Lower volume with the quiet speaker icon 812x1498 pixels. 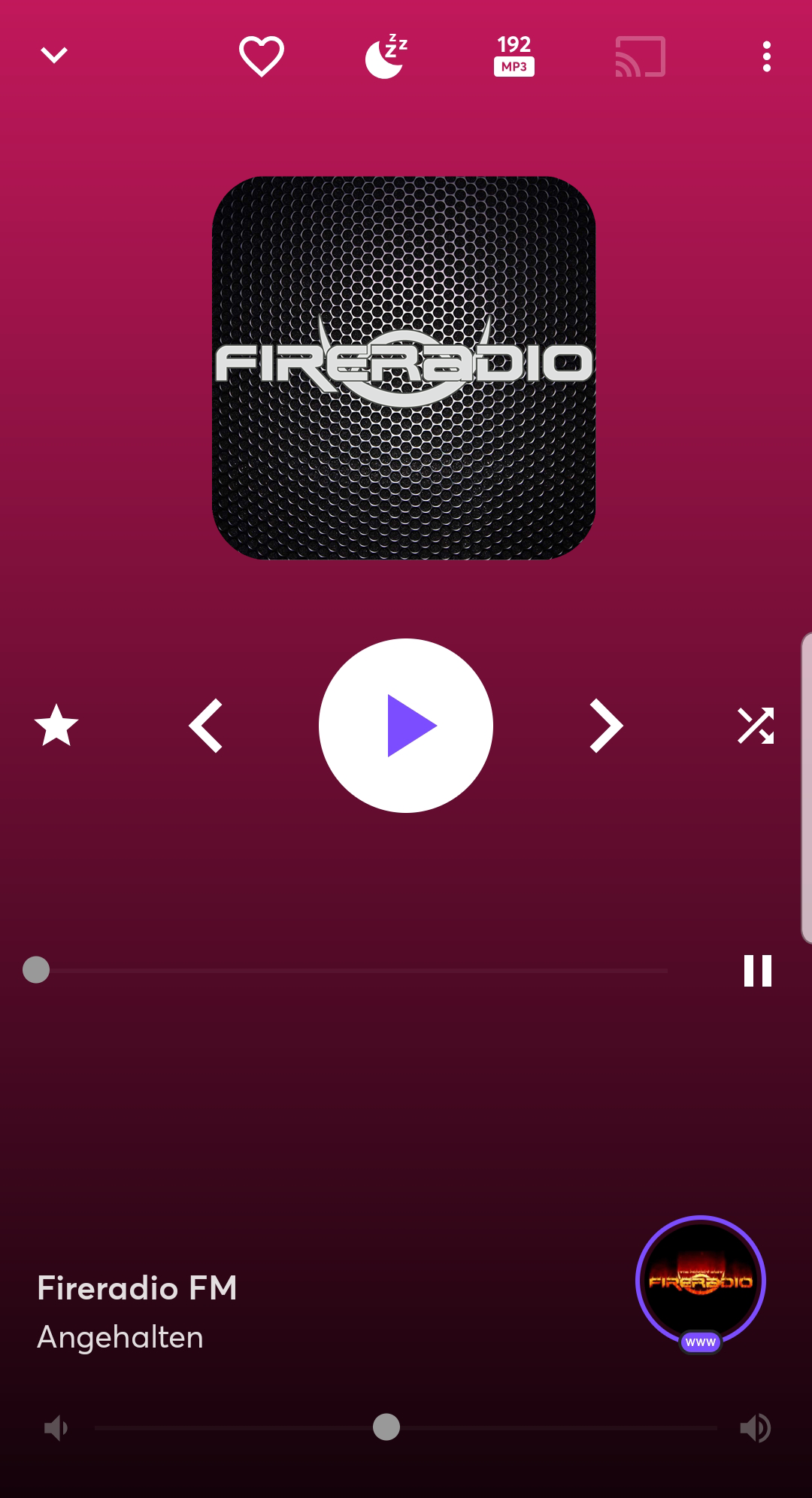(56, 1427)
